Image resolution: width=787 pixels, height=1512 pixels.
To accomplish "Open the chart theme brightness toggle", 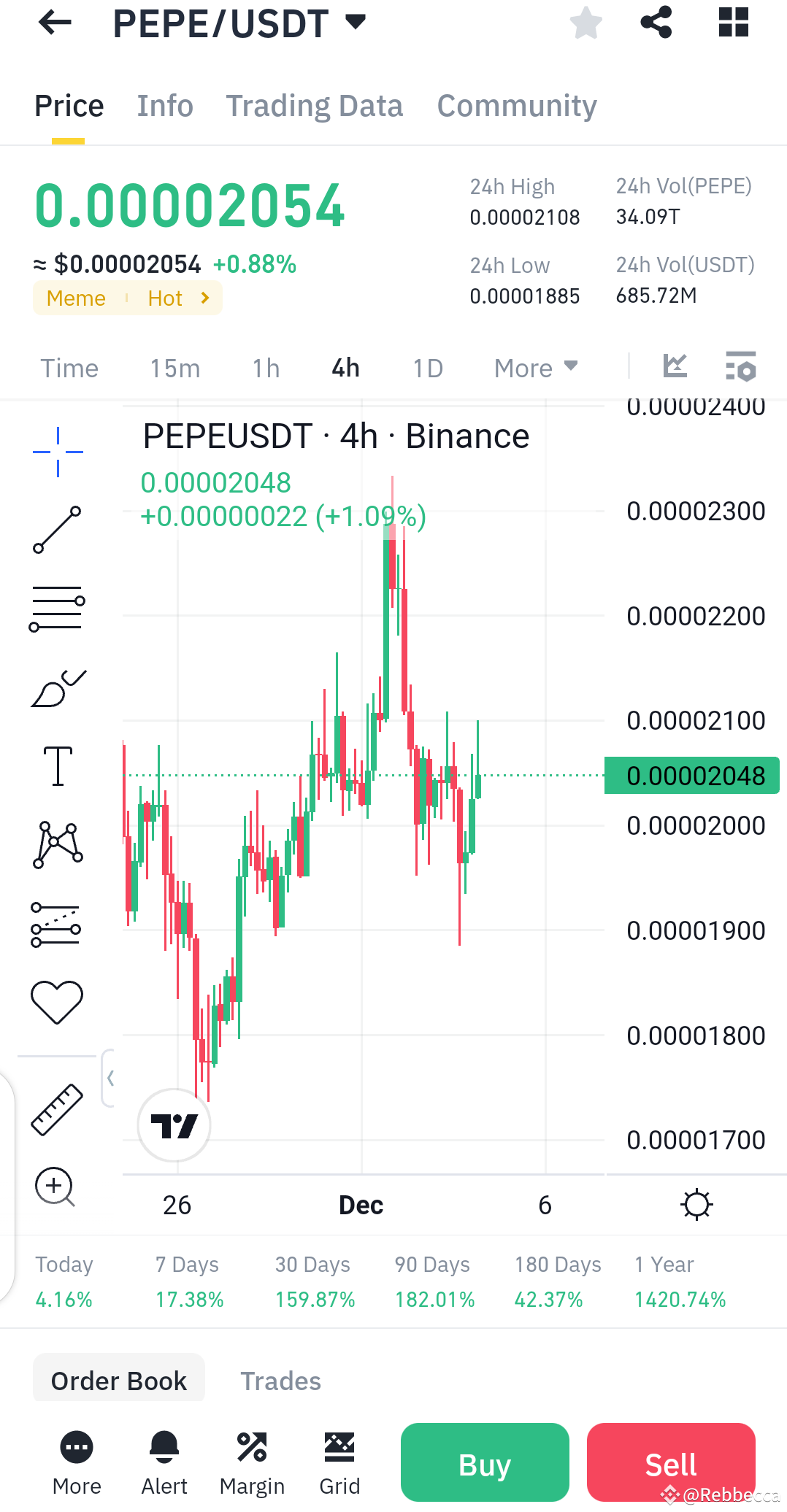I will pyautogui.click(x=697, y=1204).
